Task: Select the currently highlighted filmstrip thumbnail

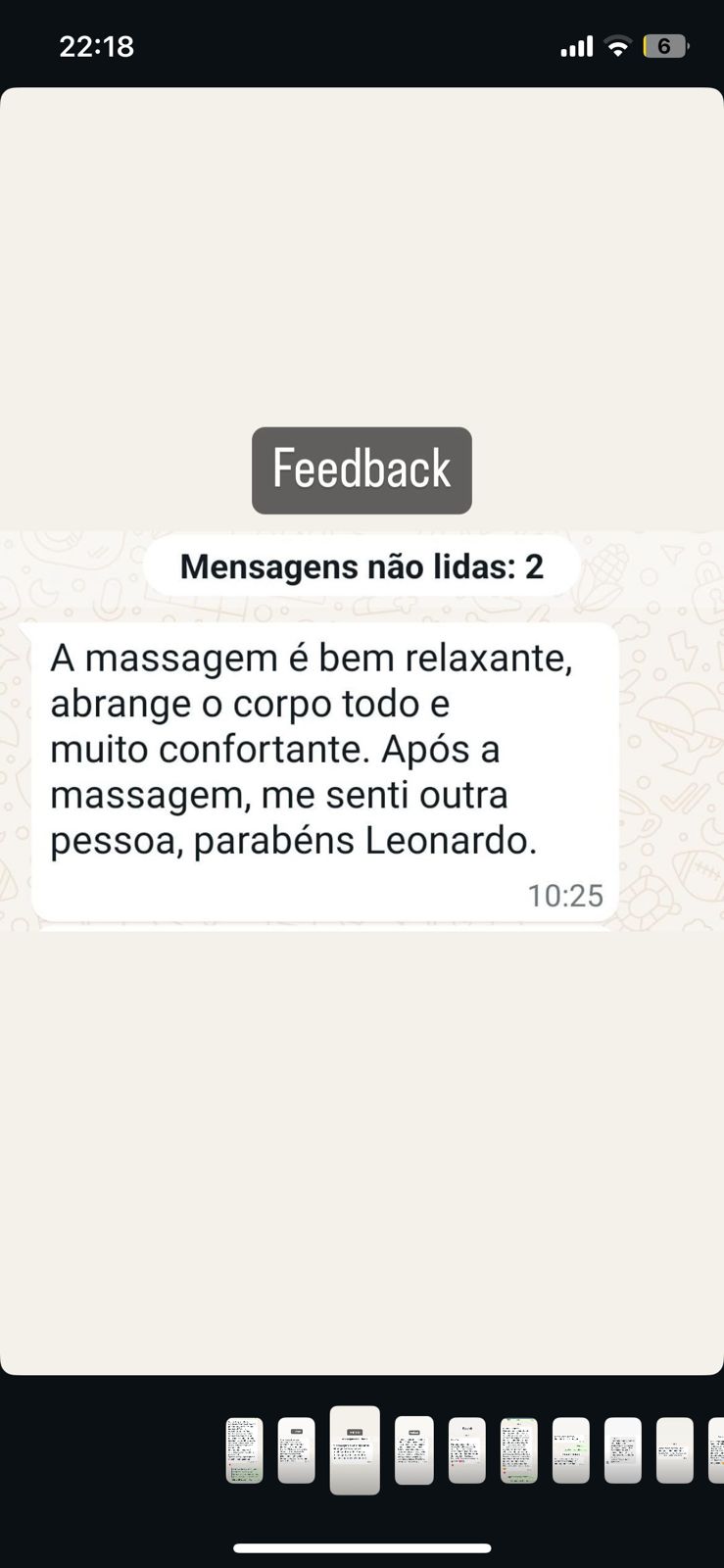Action: 354,1448
